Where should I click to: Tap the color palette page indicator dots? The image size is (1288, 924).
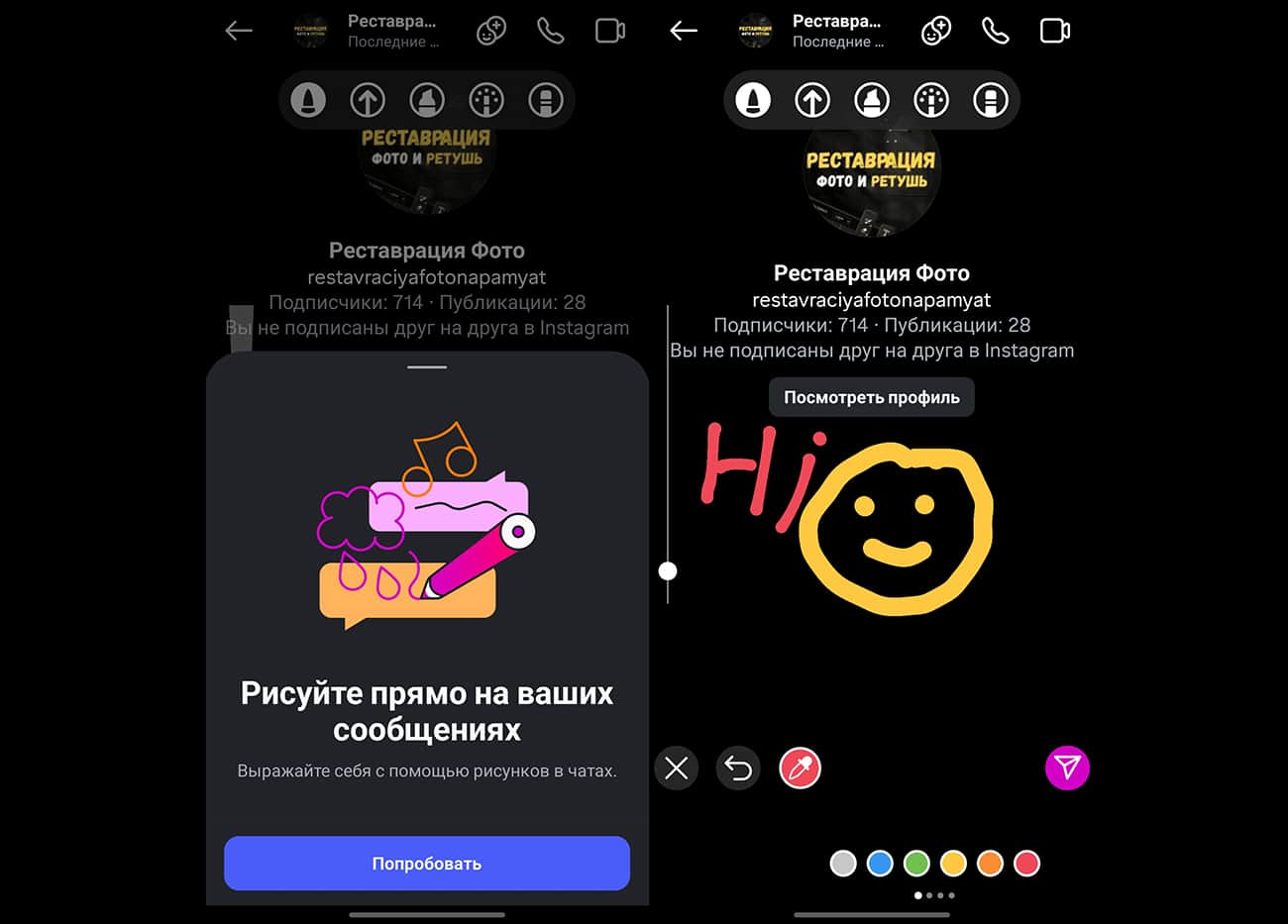point(934,895)
